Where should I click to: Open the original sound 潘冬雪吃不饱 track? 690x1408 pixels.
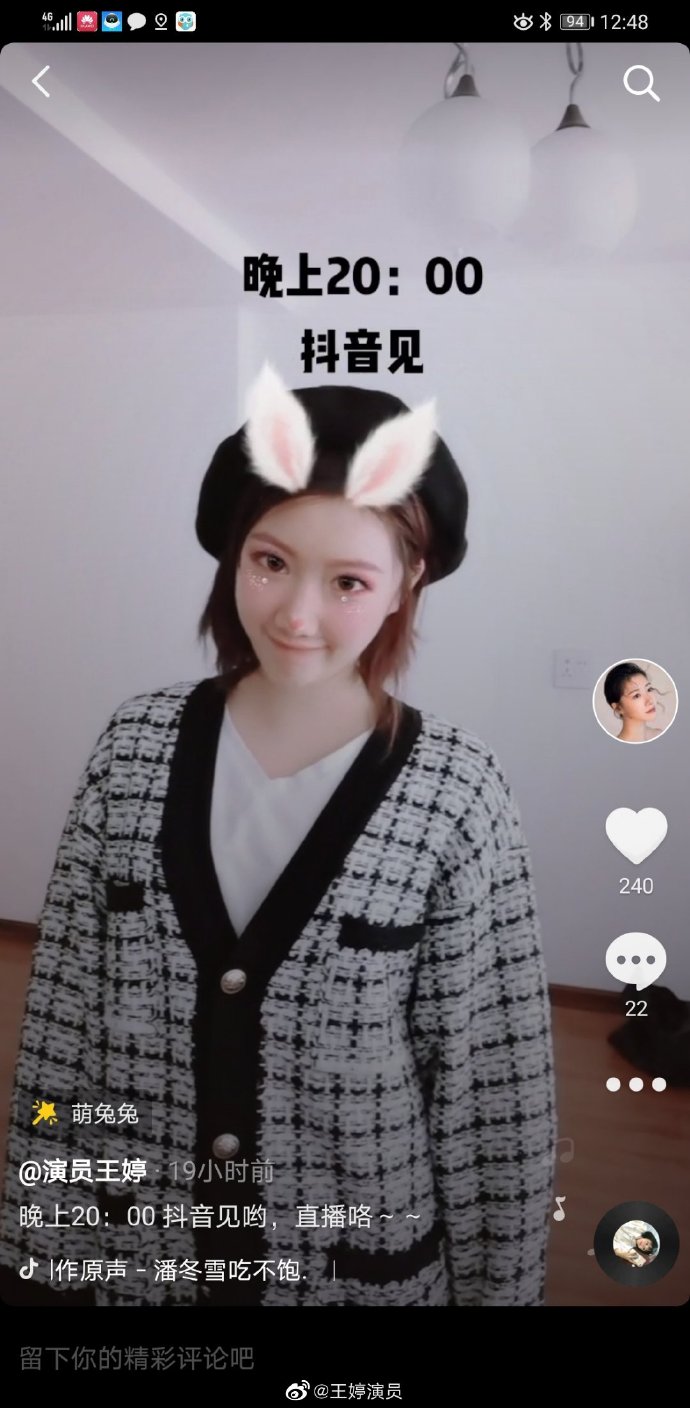[180, 1270]
